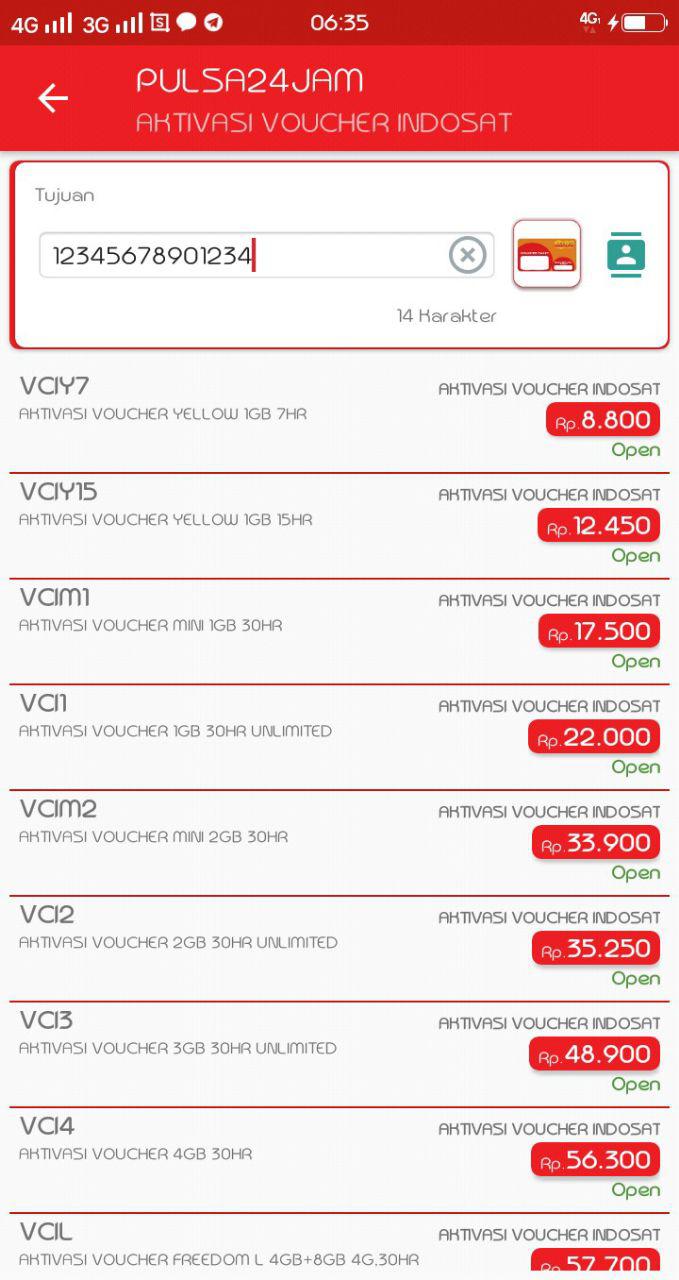Open the contacts picker icon
679x1280 pixels.
click(626, 254)
